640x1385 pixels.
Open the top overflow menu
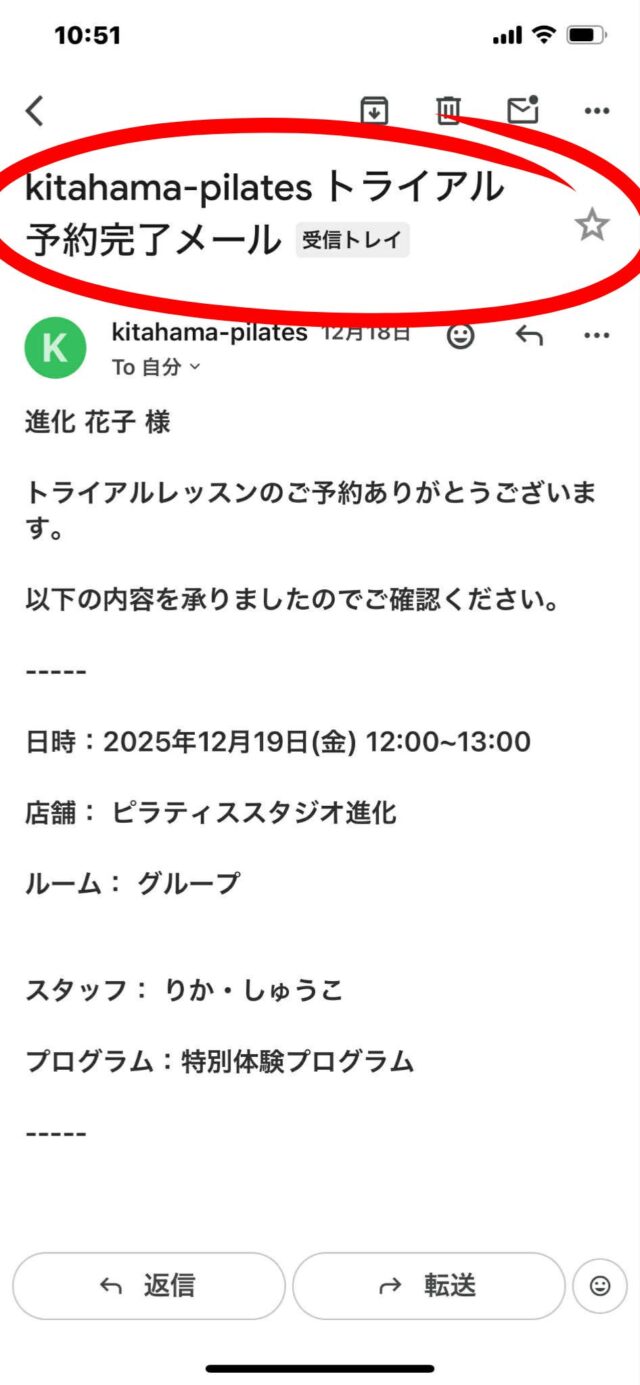click(597, 111)
